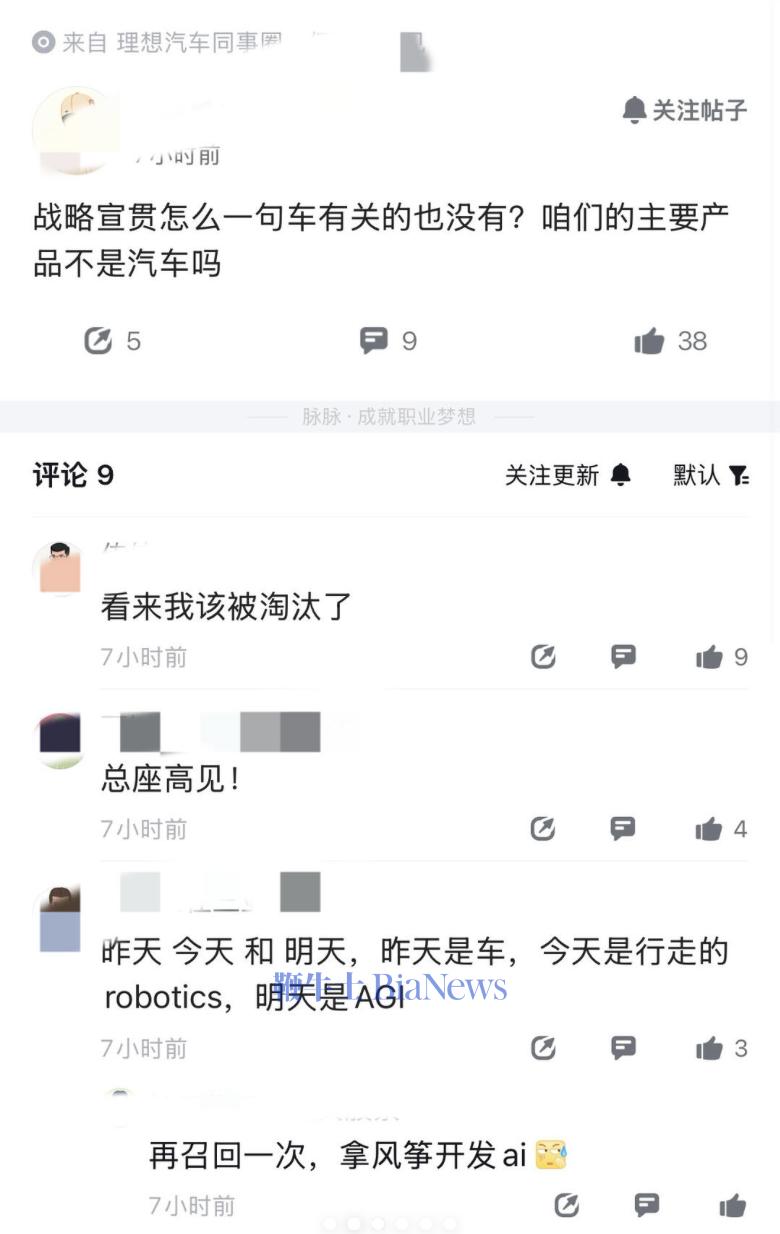780x1234 pixels.
Task: Click the repost icon showing 5 reposts
Action: [x=98, y=341]
